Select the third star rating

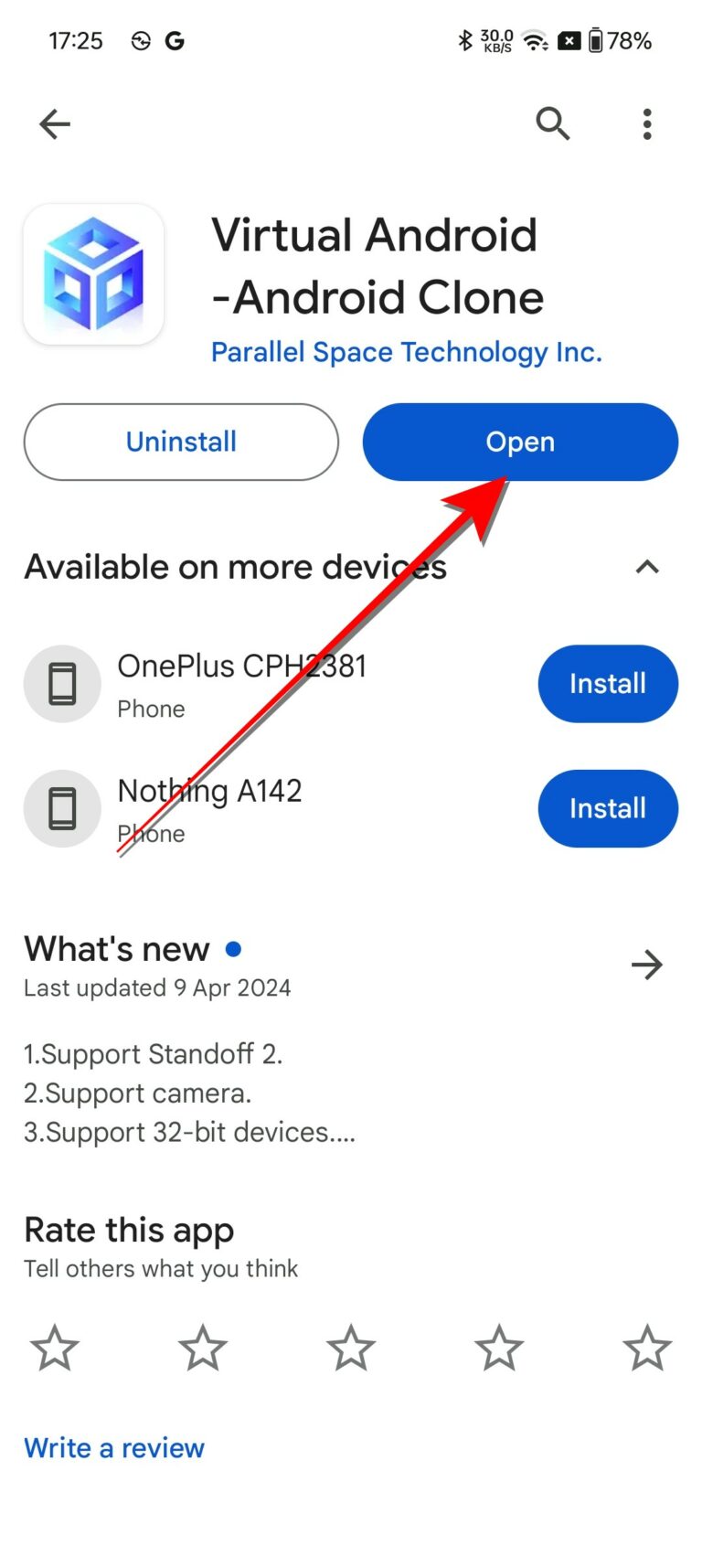[350, 1347]
